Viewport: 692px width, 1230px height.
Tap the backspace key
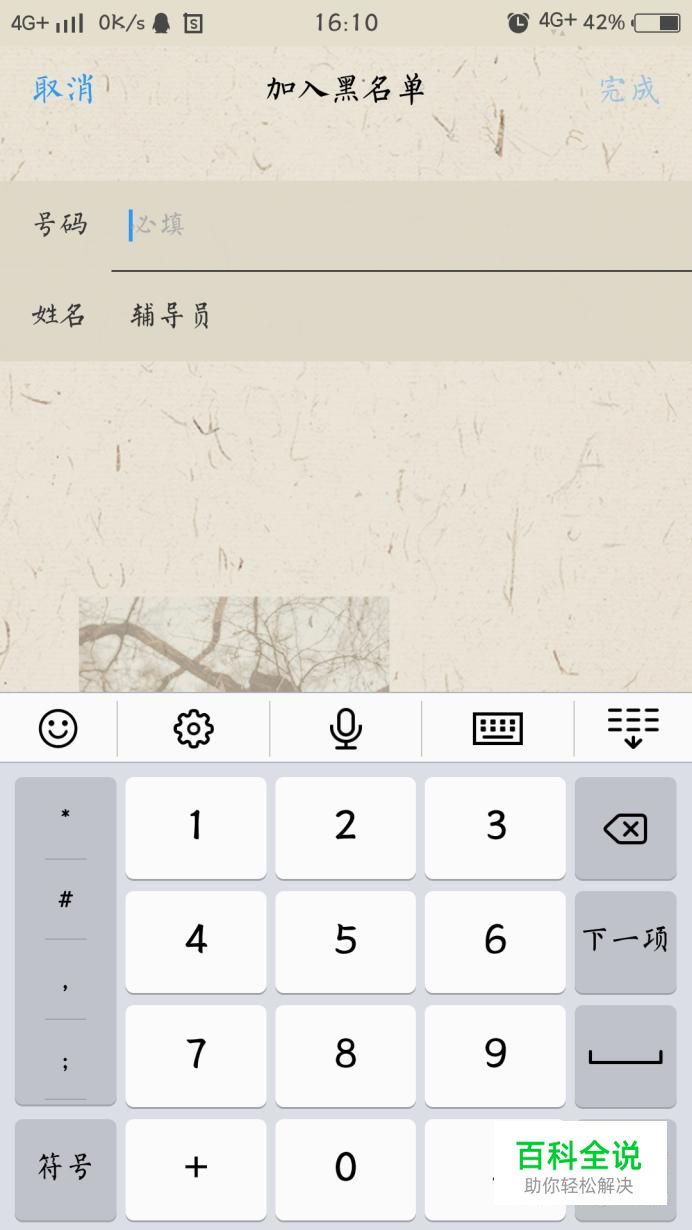pyautogui.click(x=625, y=828)
